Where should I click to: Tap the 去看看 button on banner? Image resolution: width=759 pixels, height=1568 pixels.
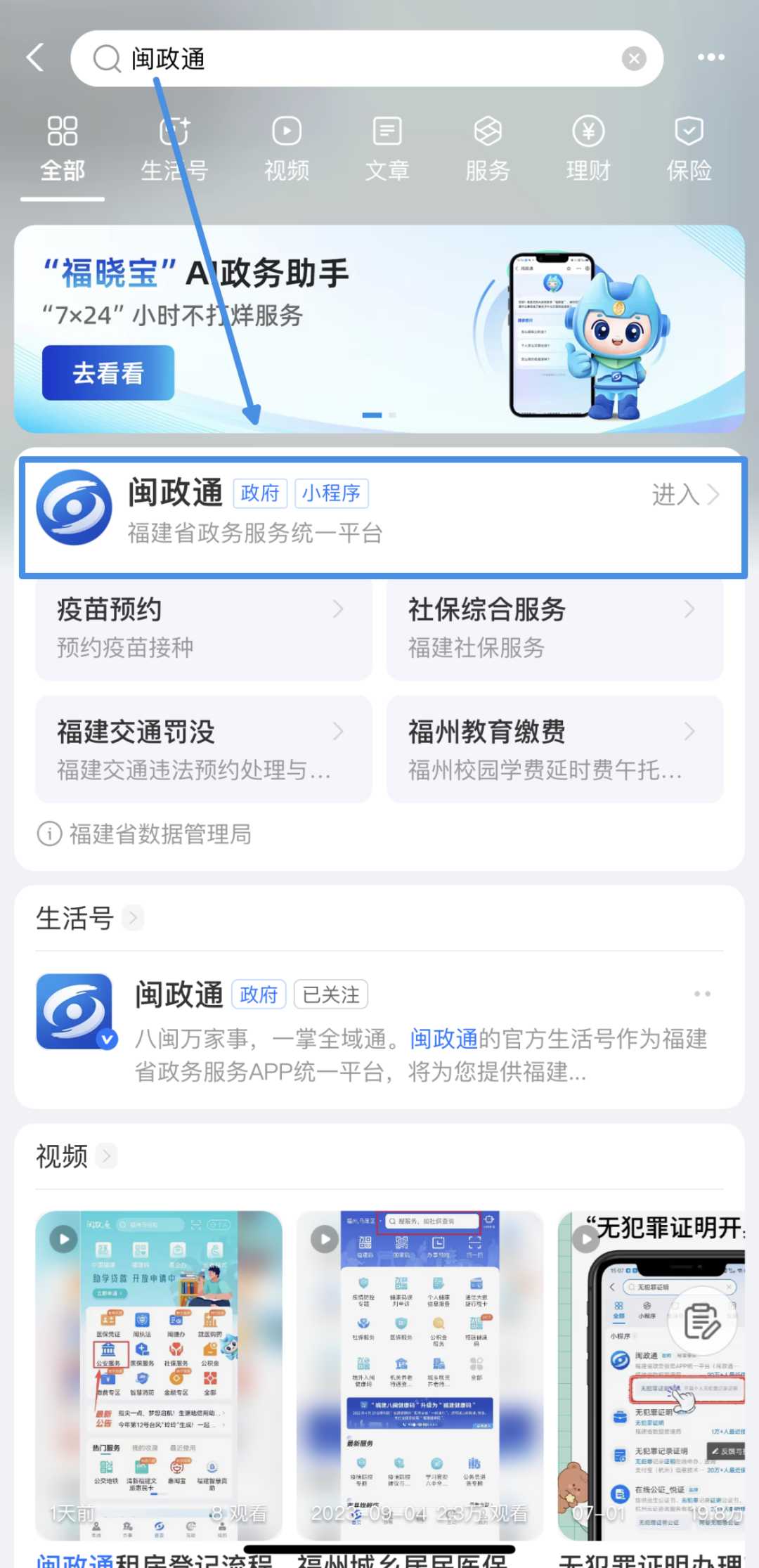pos(108,372)
